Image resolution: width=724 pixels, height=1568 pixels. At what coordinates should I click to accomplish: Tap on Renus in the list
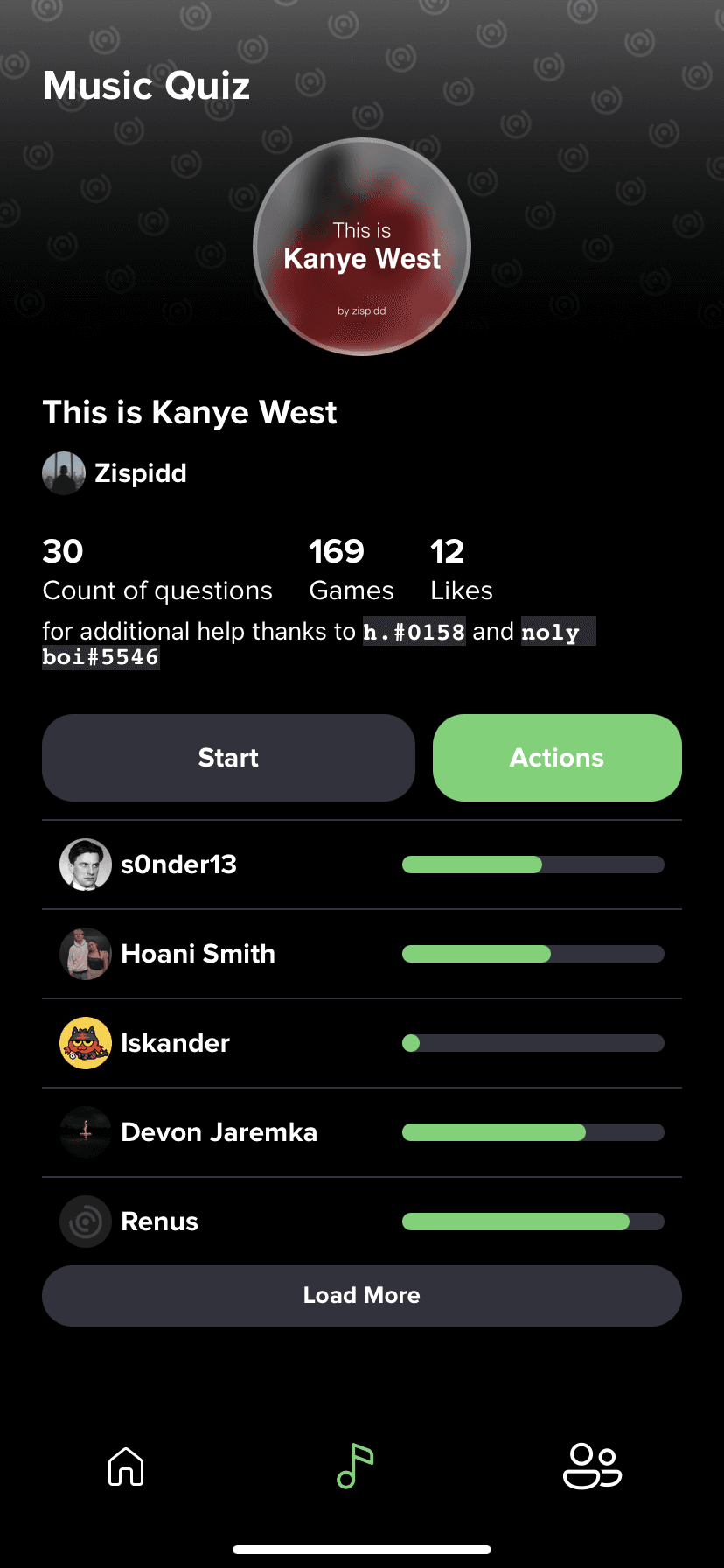159,1221
